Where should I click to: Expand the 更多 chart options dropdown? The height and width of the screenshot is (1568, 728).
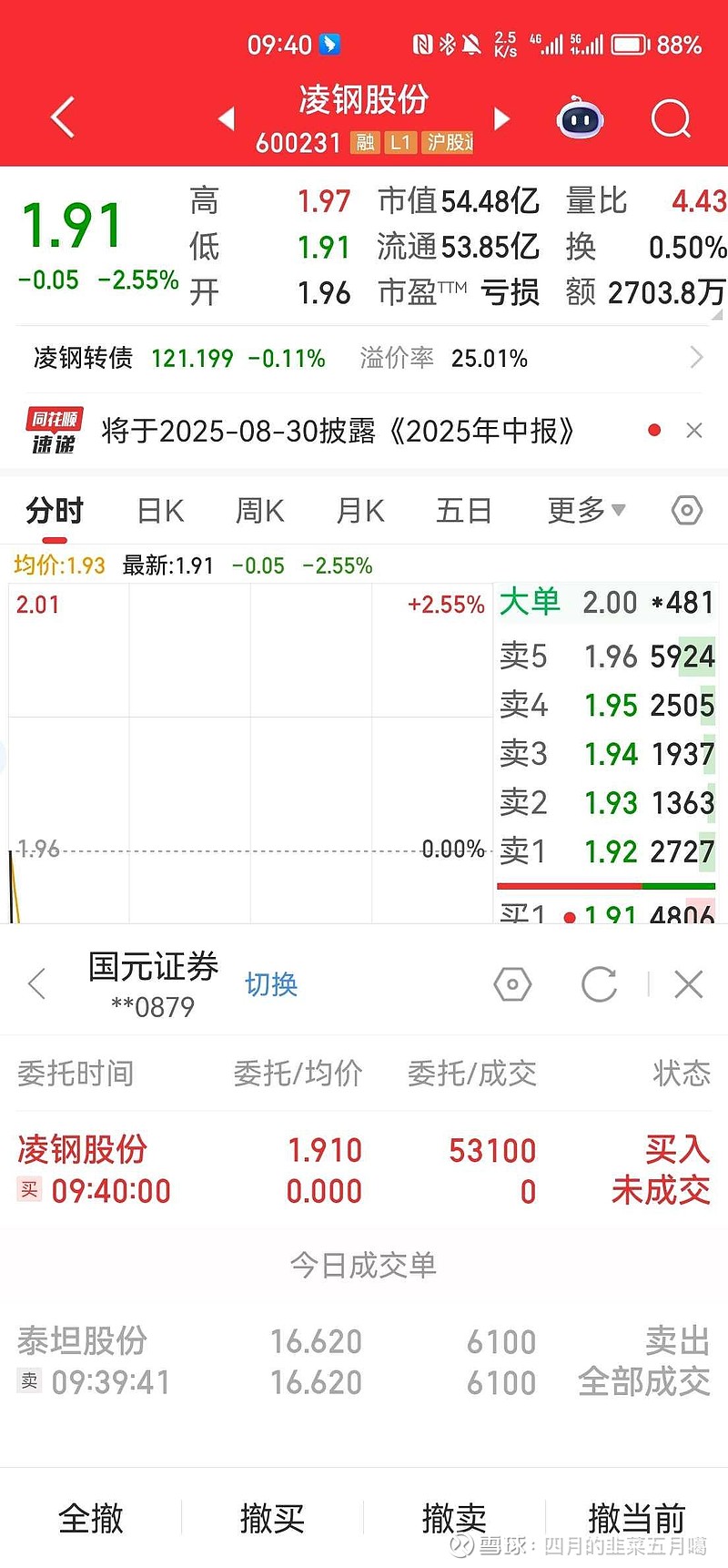point(586,511)
